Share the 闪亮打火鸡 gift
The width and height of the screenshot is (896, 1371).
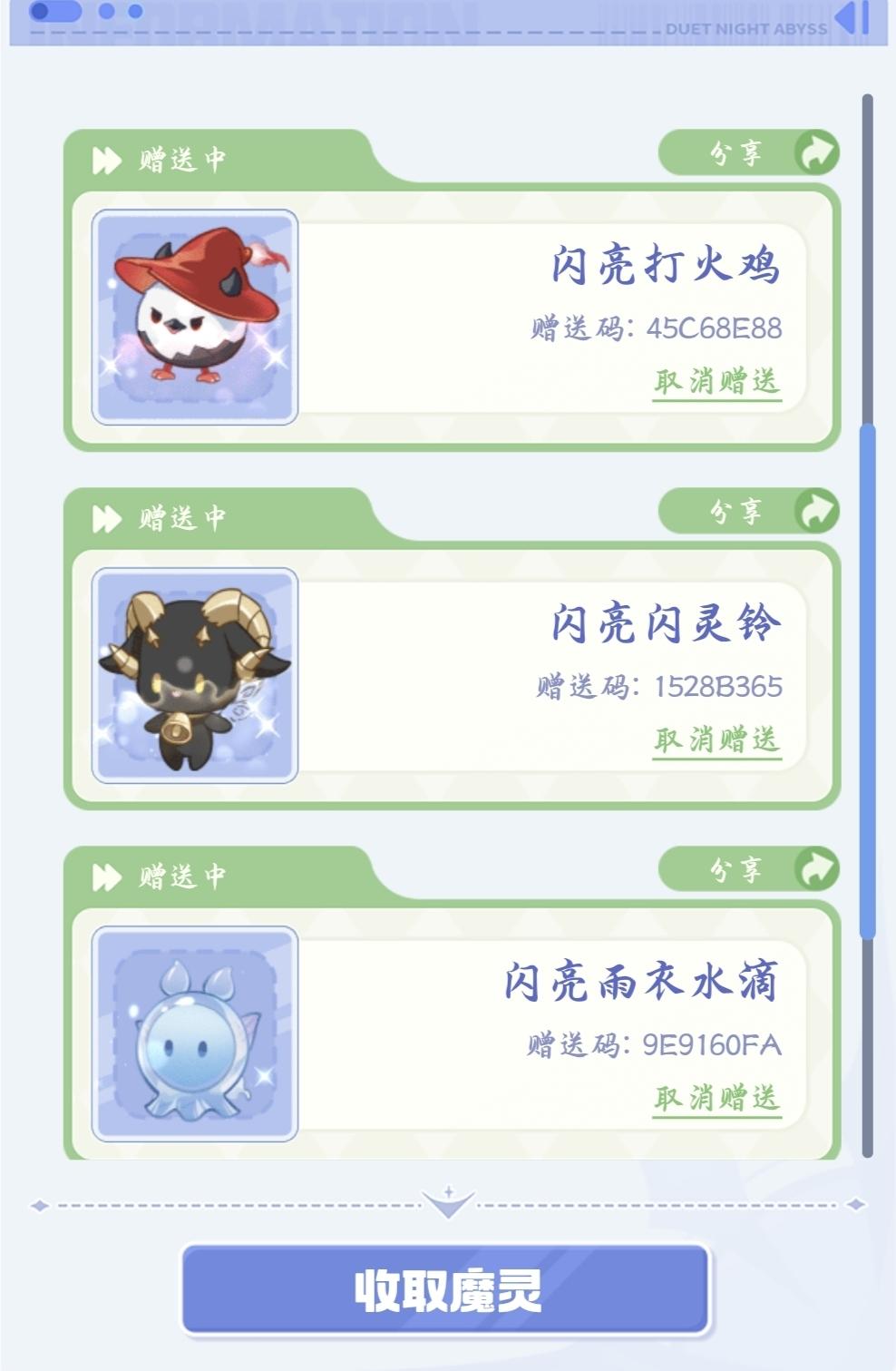coord(749,153)
